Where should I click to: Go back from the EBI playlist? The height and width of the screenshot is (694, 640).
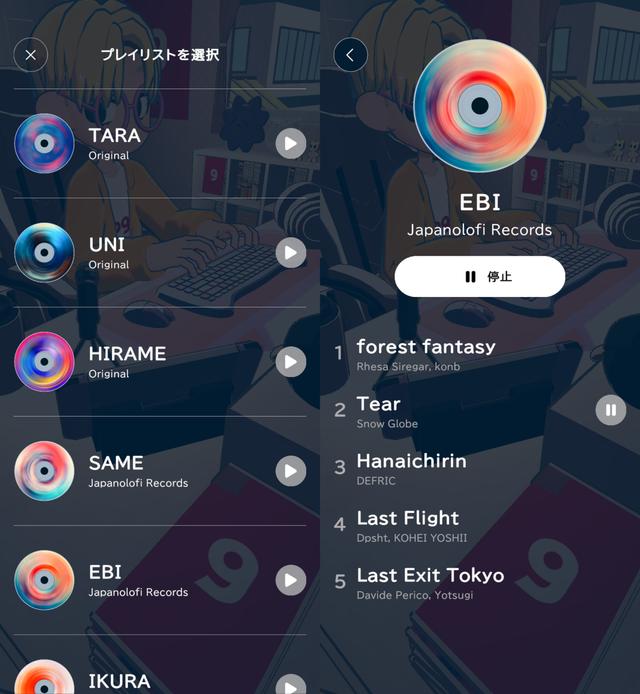(x=350, y=55)
